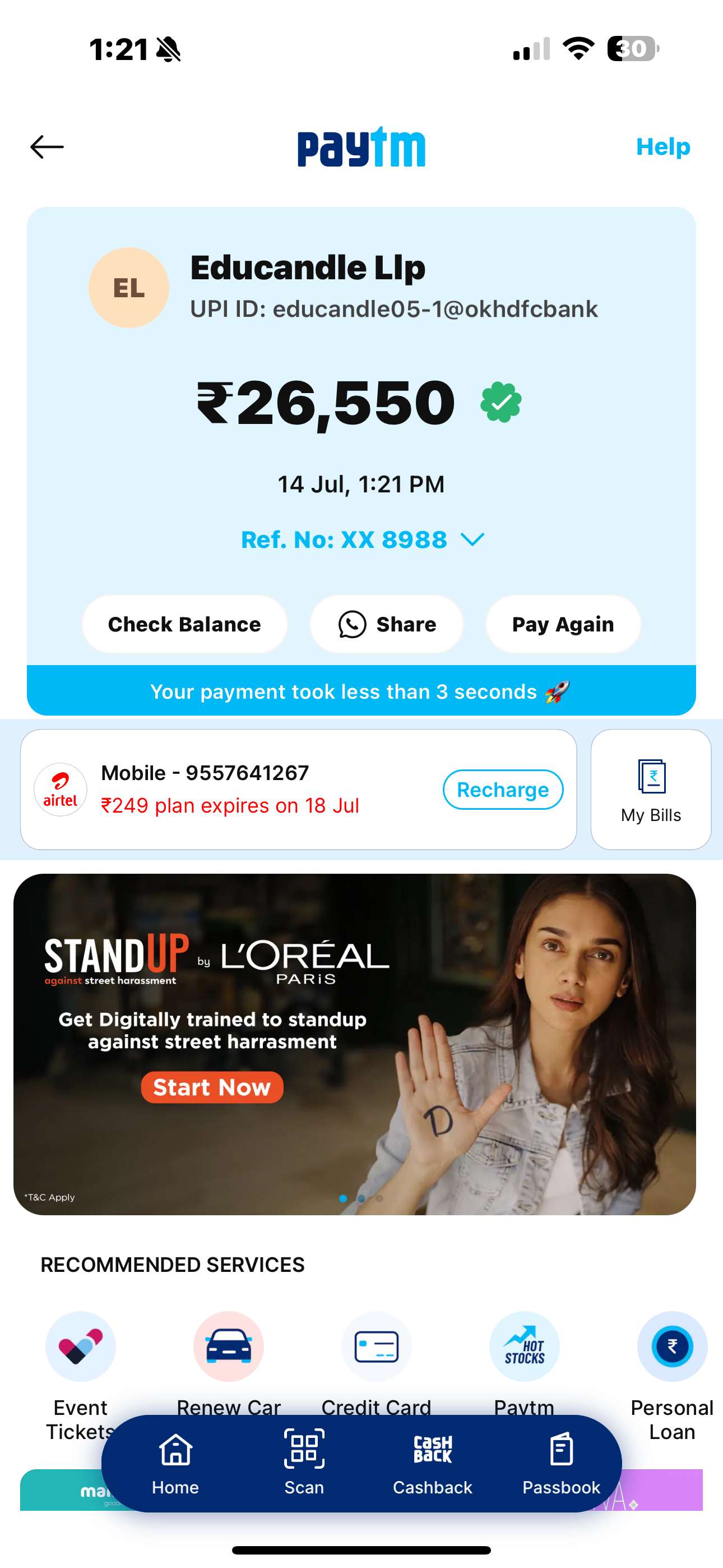Image resolution: width=723 pixels, height=1568 pixels.
Task: Open the Scan tab
Action: pos(304,1463)
